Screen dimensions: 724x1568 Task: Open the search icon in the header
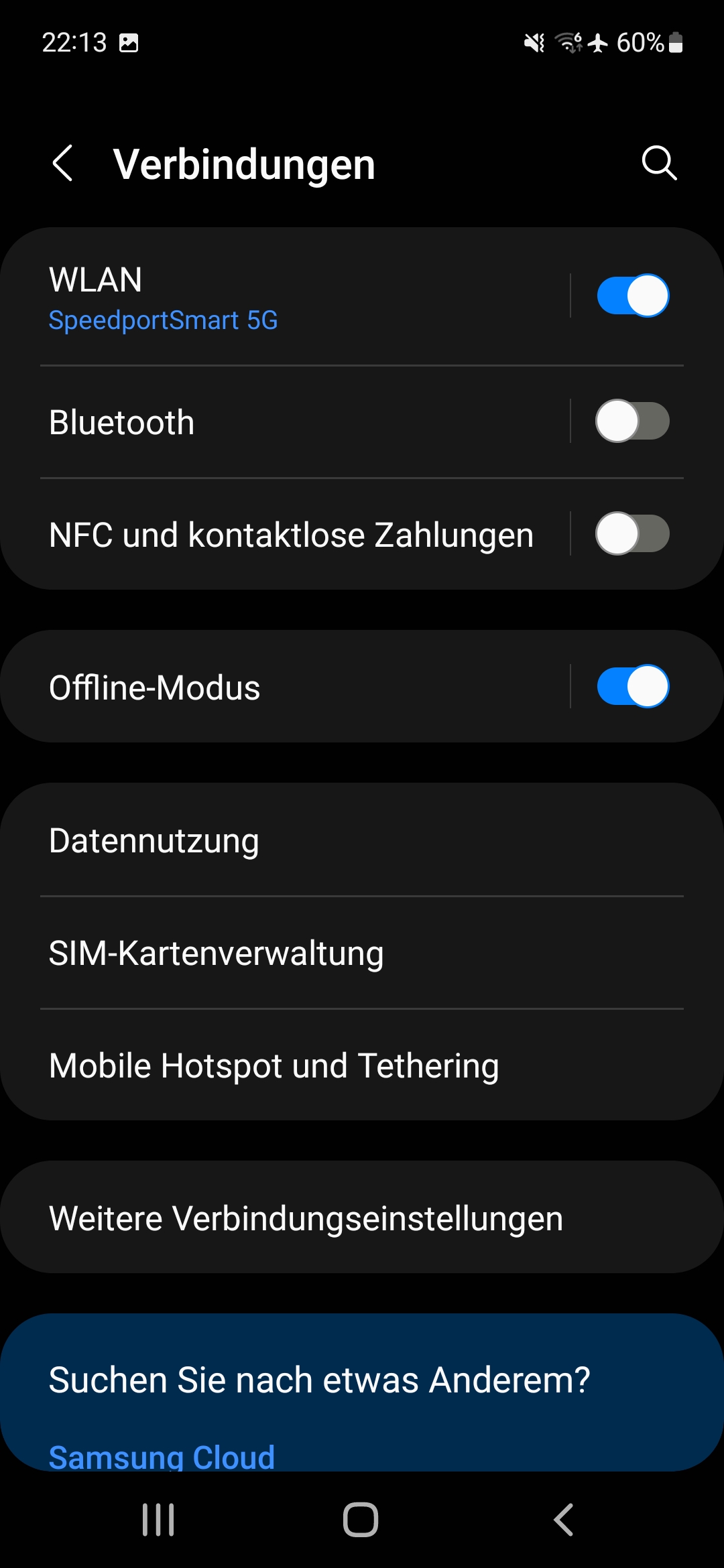(x=659, y=163)
